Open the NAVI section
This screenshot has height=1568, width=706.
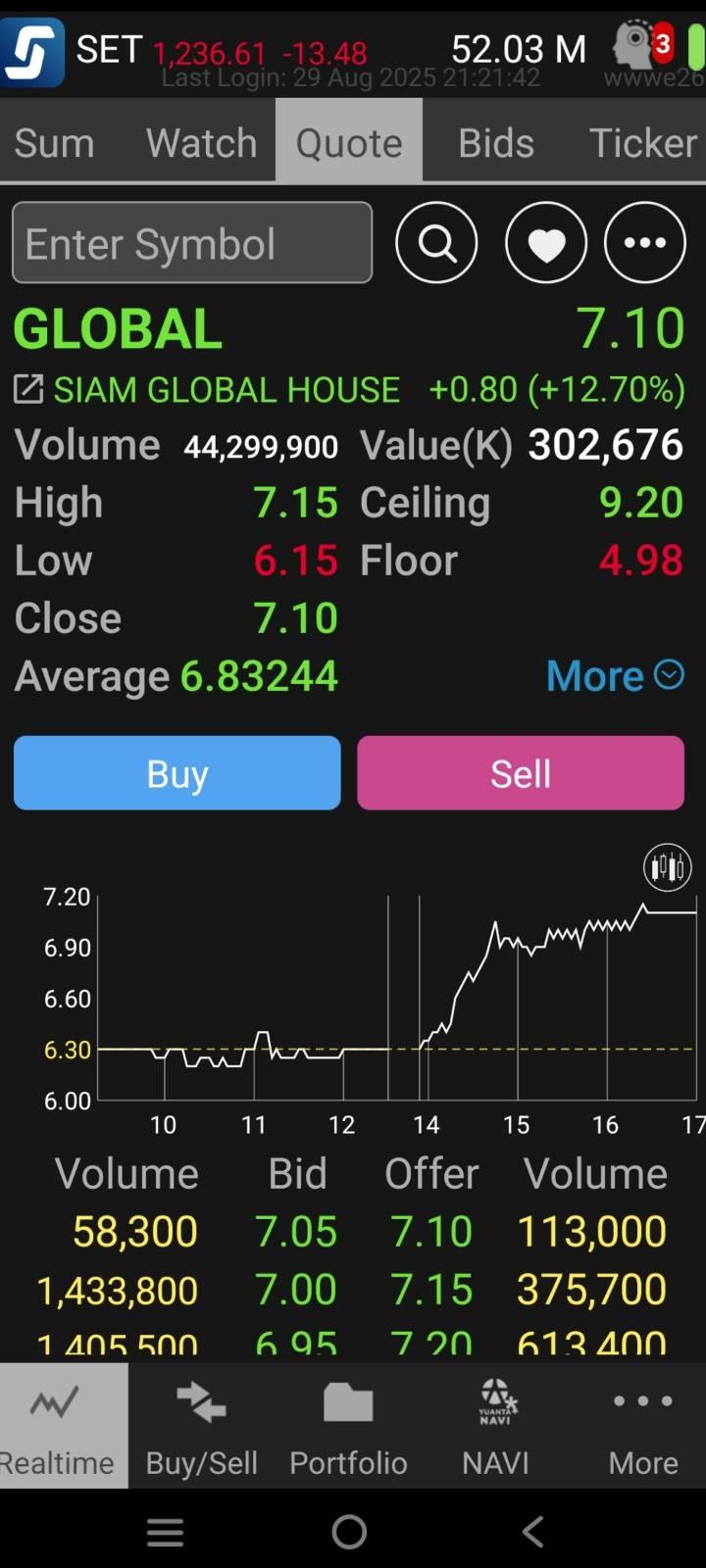[495, 1426]
